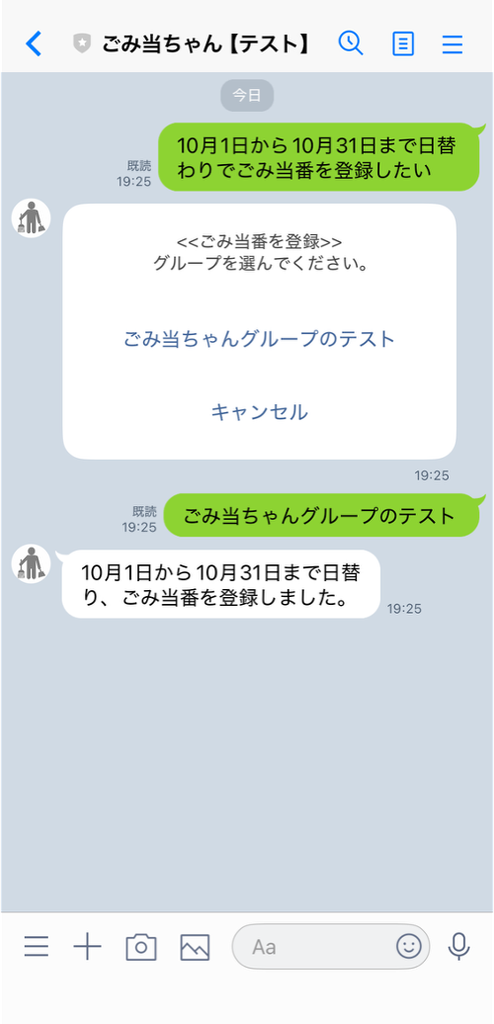Viewport: 494px width, 1024px height.
Task: Open the notes icon in the header
Action: tap(403, 44)
